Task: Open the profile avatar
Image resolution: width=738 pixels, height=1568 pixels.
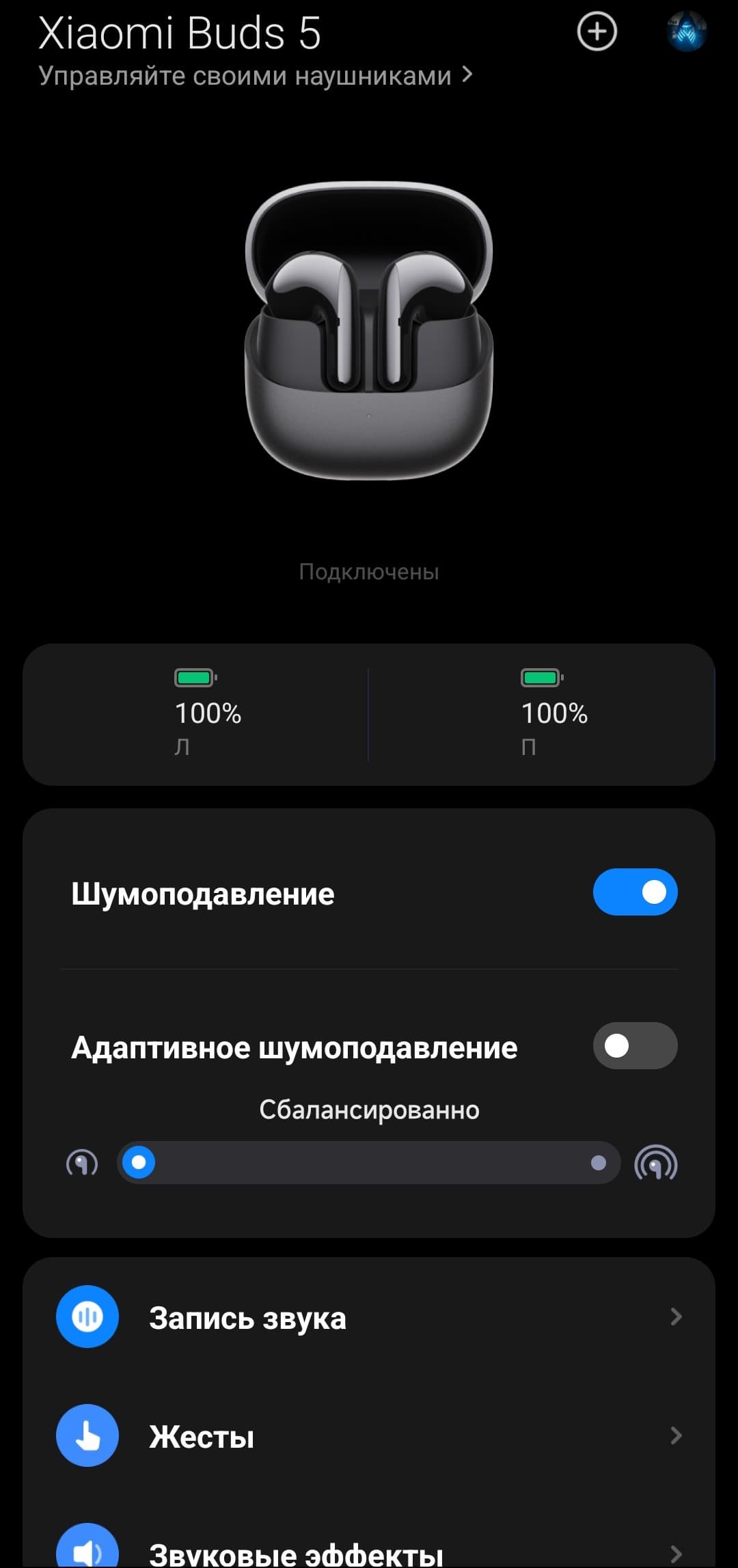Action: click(x=686, y=32)
